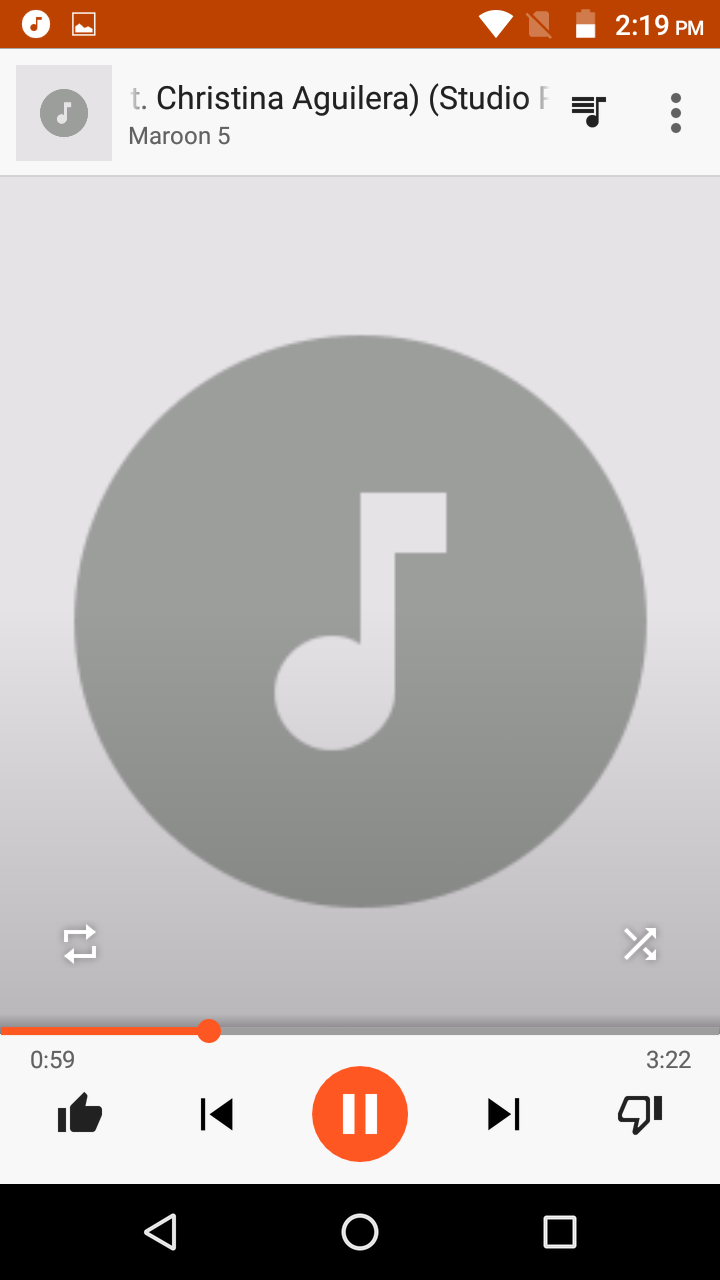Tap the orange seek bar handle

pos(208,1031)
